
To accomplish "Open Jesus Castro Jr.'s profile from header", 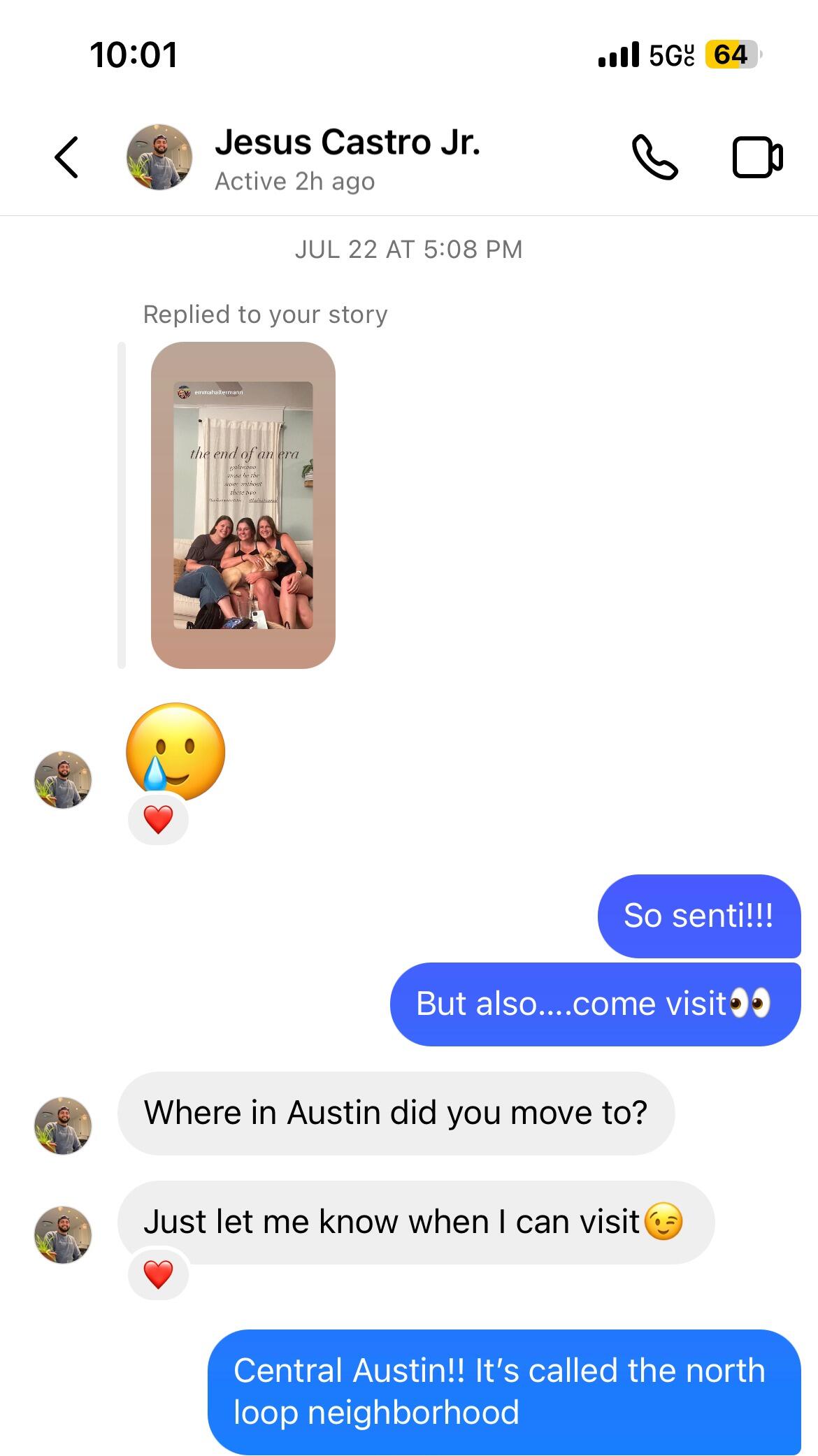I will pyautogui.click(x=346, y=158).
